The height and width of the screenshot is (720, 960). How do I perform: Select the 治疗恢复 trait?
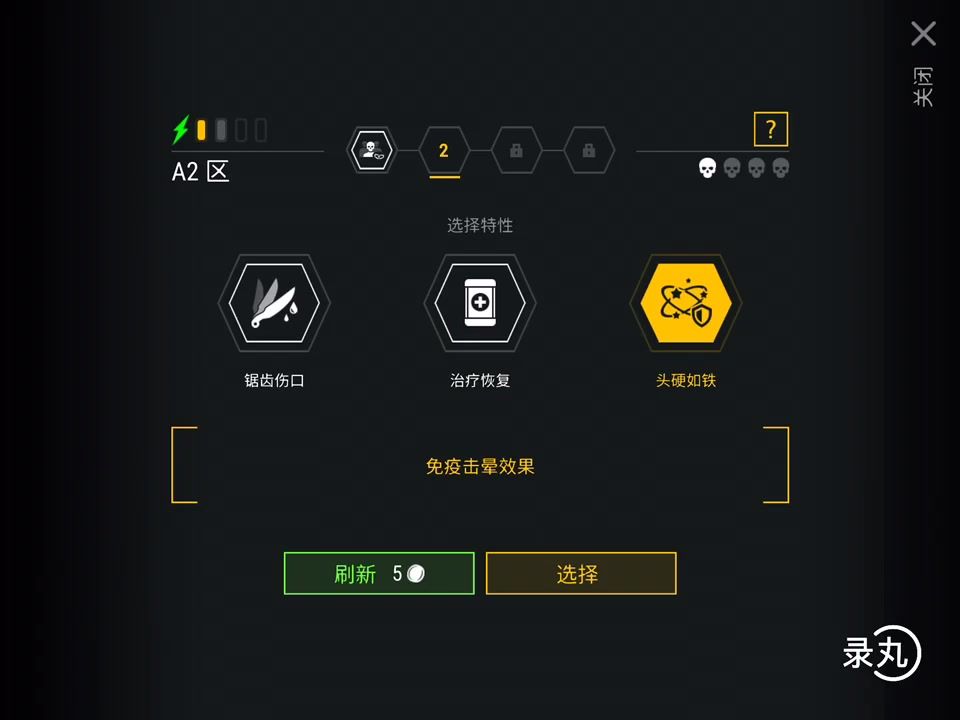point(480,302)
